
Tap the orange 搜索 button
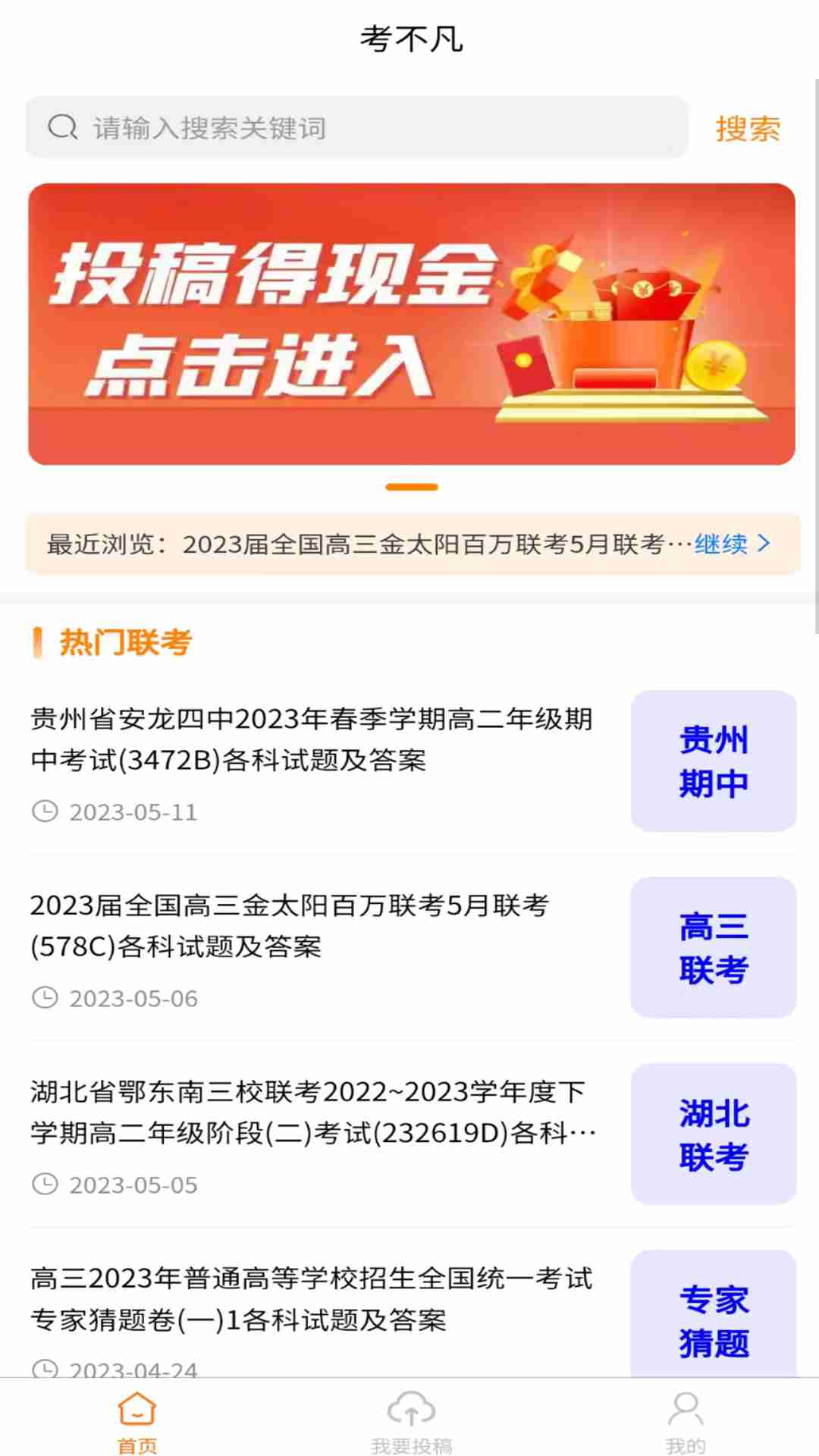pos(748,129)
